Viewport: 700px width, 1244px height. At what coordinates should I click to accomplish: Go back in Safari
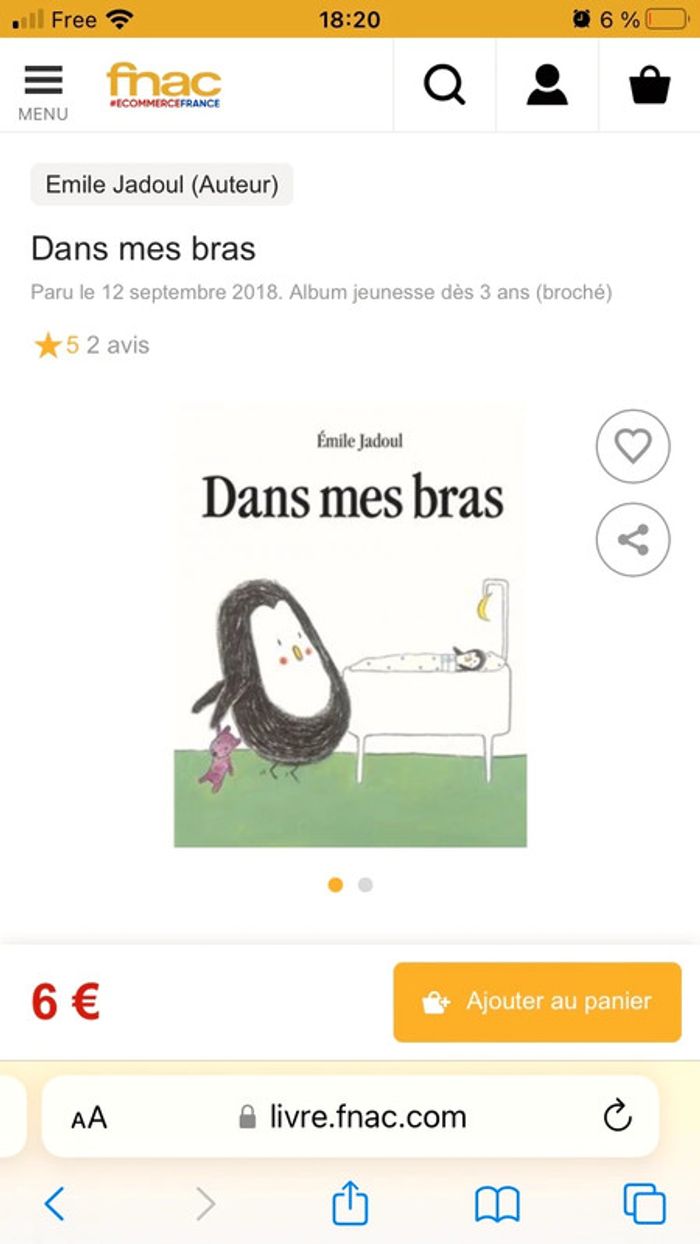pos(55,1203)
